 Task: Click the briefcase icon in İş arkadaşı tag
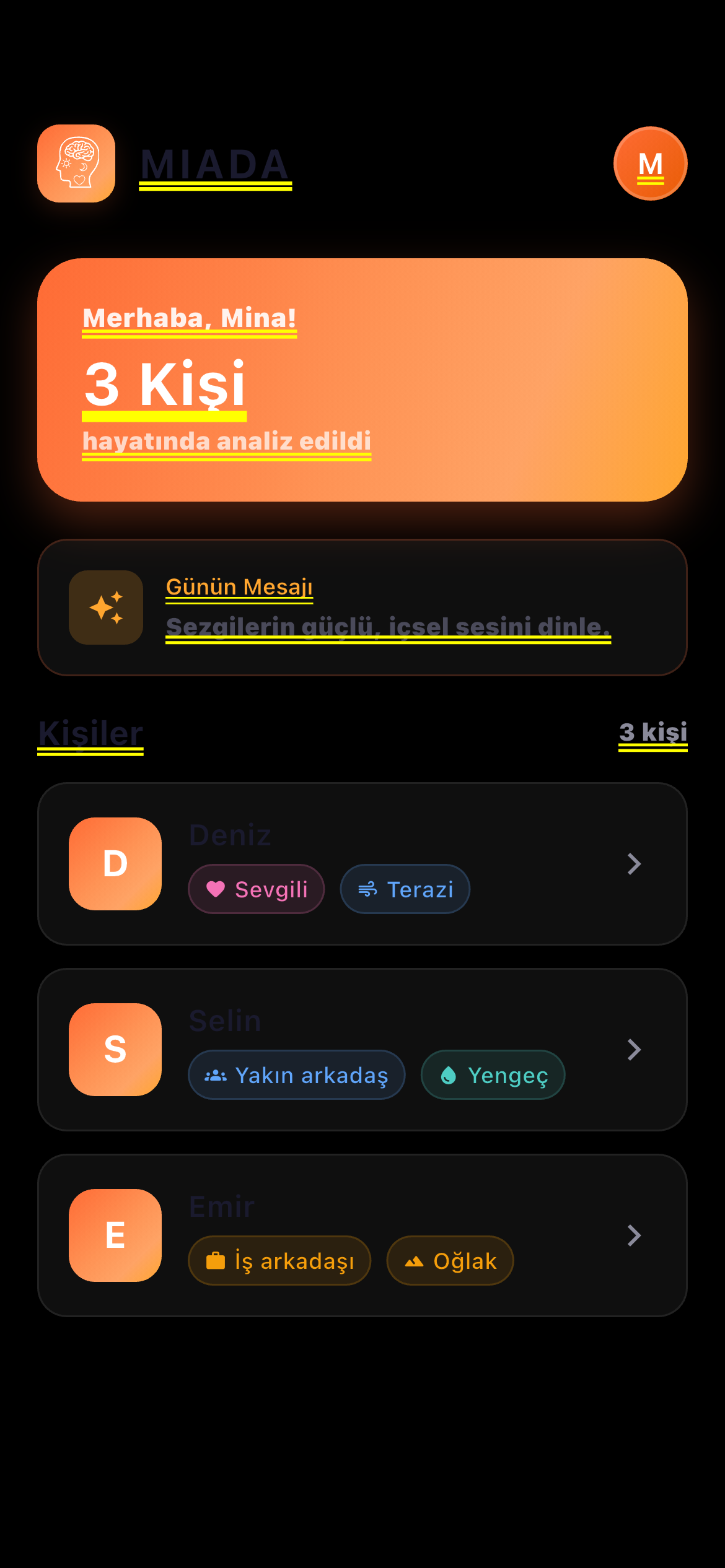216,1260
